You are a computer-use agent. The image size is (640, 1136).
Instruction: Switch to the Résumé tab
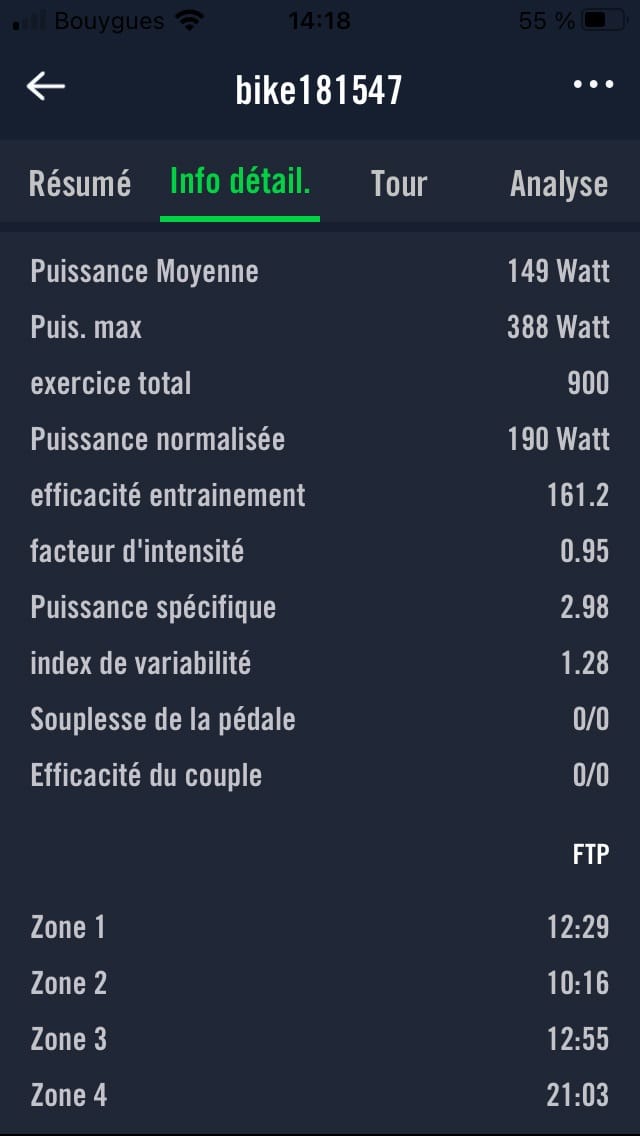(x=80, y=183)
